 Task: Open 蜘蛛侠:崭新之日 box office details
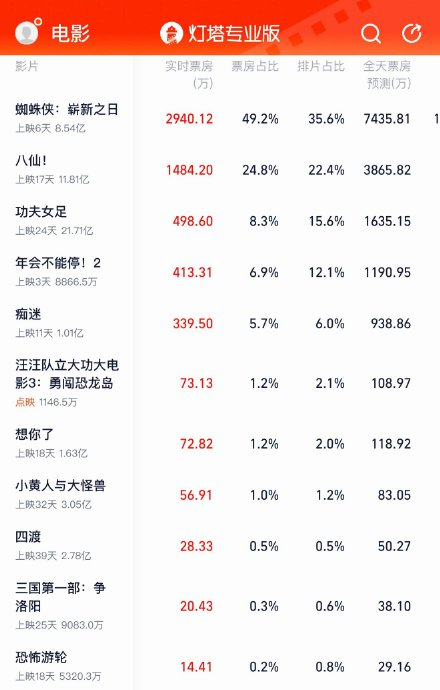[x=220, y=118]
